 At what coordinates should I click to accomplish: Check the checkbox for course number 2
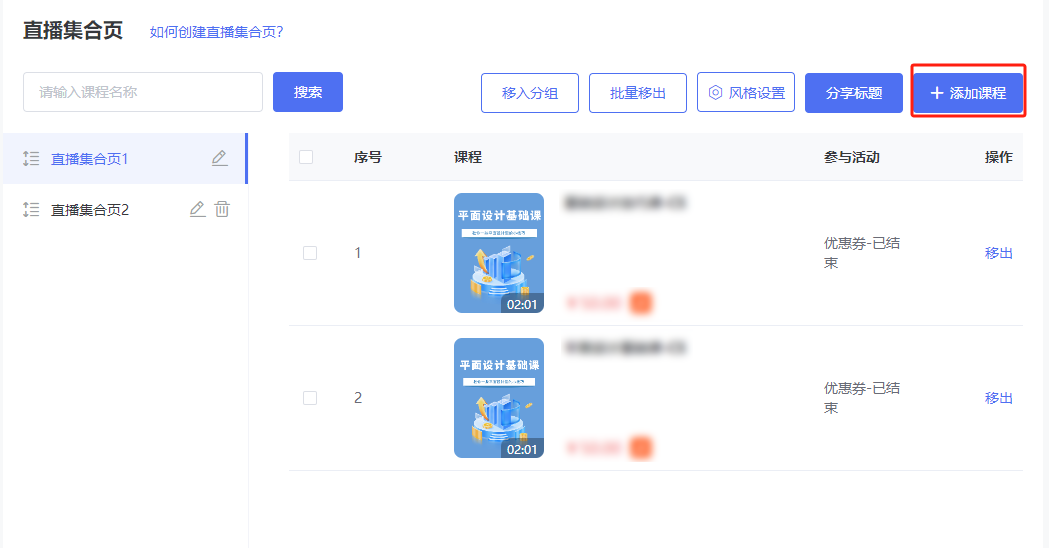coord(310,398)
